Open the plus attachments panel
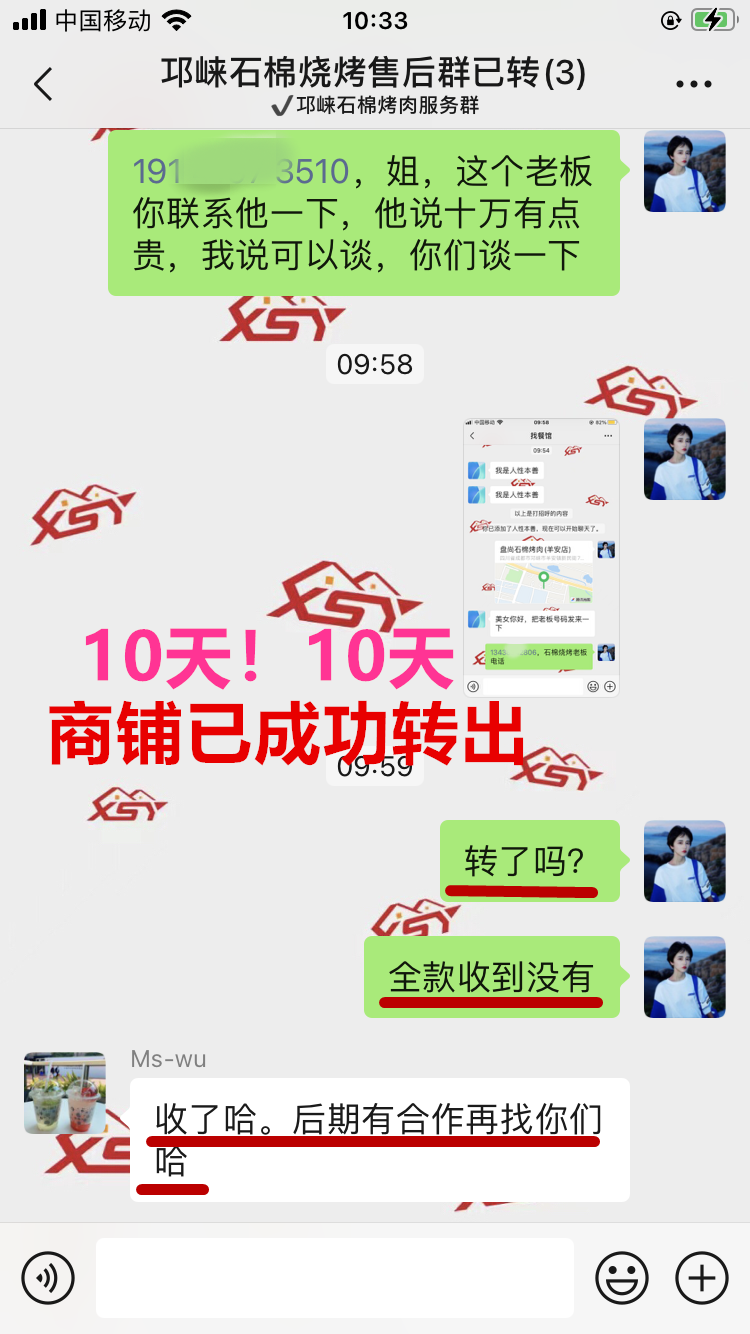 point(701,1277)
